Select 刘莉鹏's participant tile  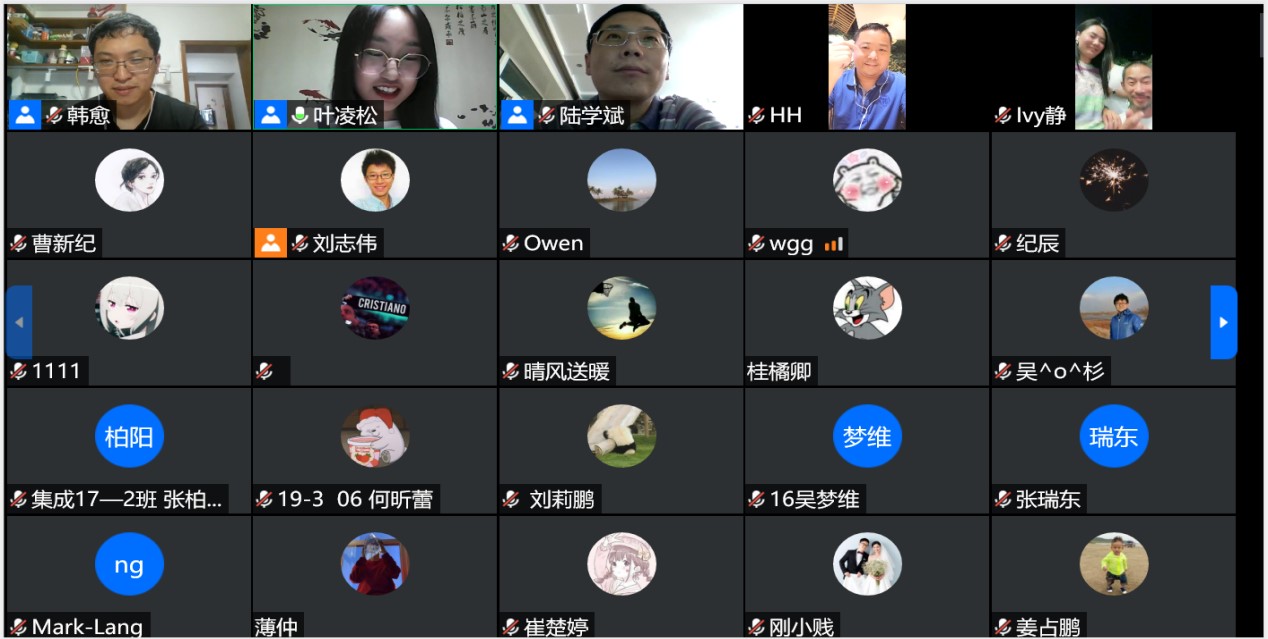click(621, 450)
